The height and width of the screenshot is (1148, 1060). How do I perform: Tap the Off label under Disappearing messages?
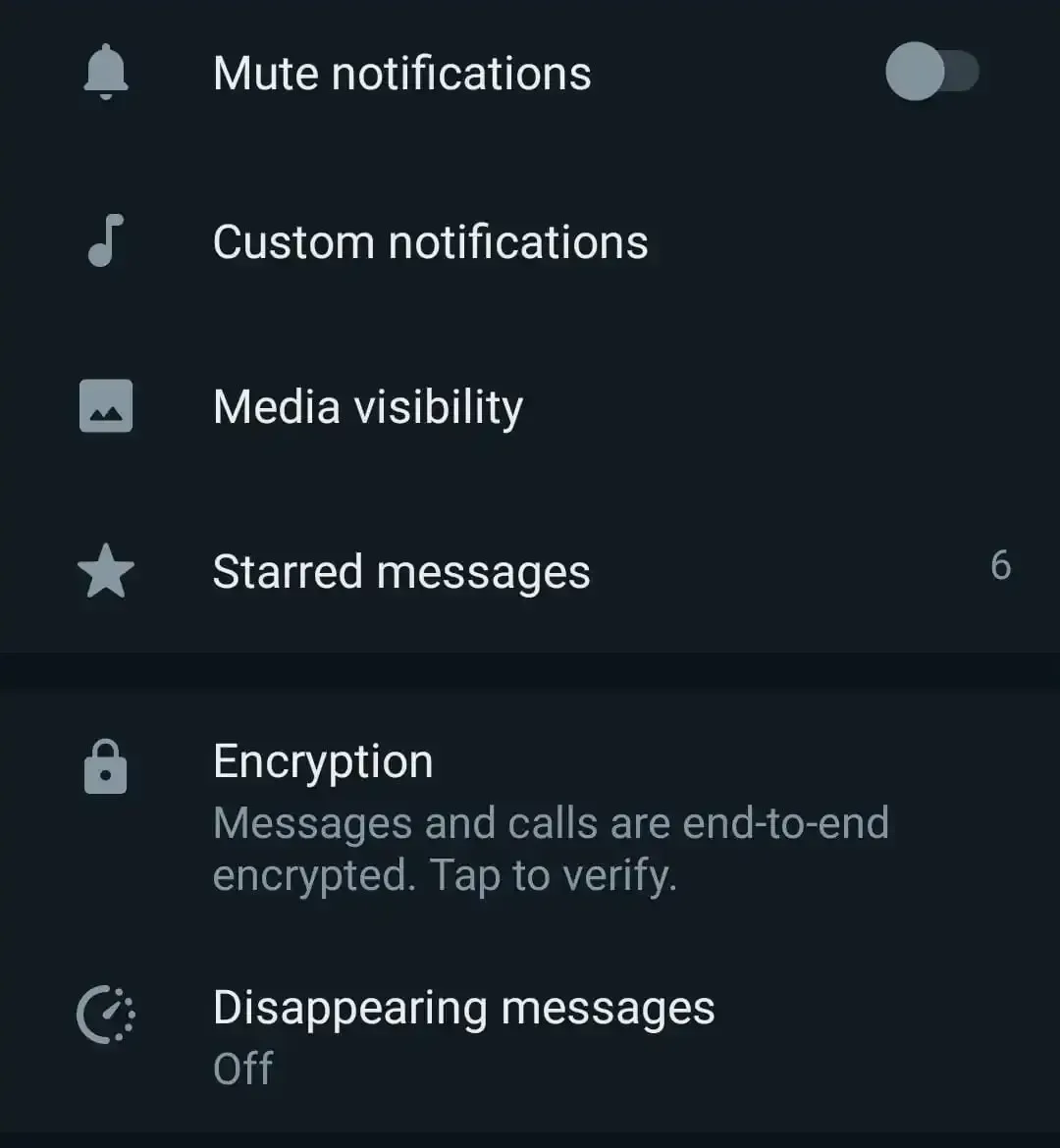coord(243,1069)
